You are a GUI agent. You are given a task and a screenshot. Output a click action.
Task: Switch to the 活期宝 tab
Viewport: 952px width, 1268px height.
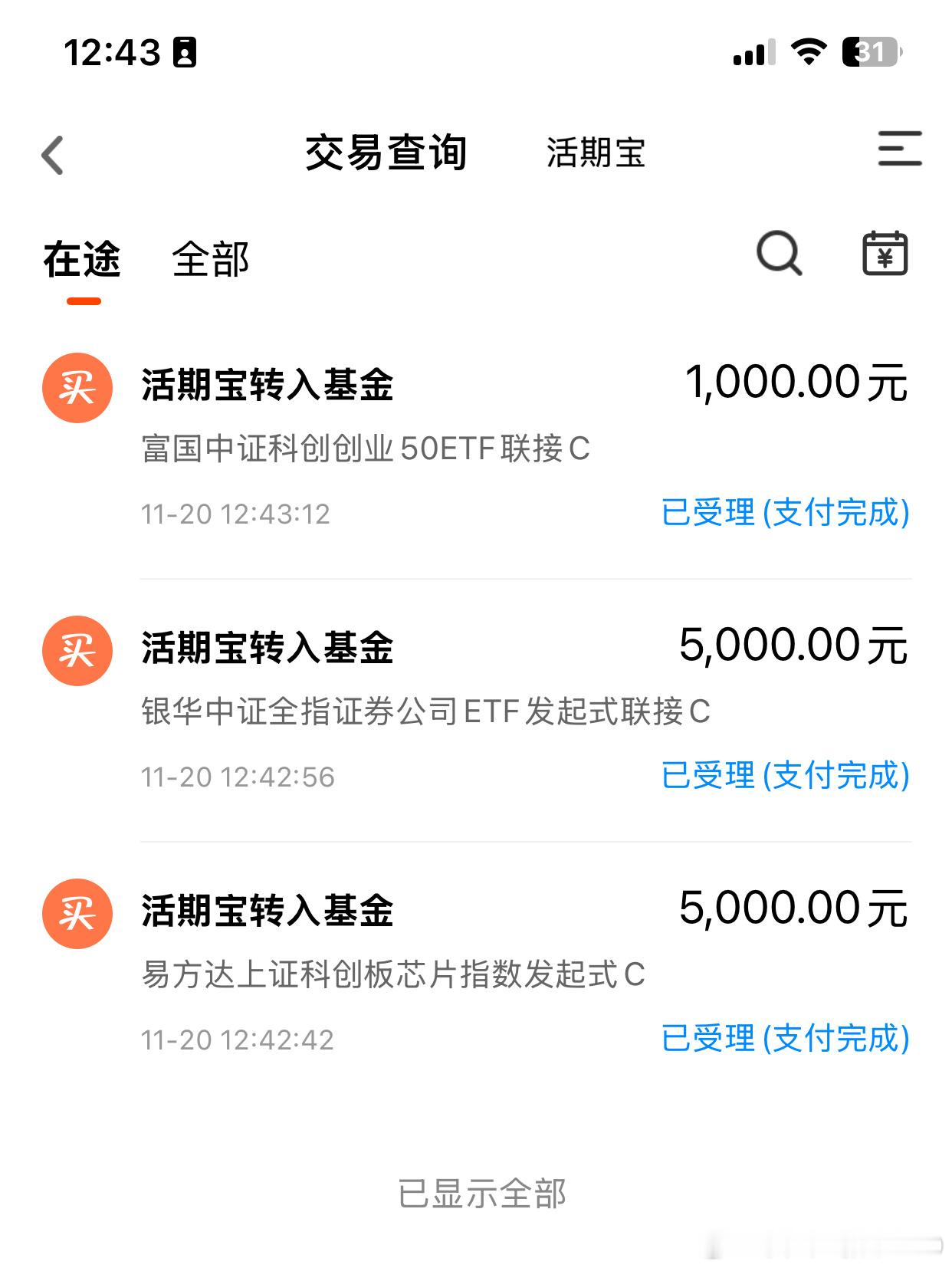pyautogui.click(x=596, y=153)
